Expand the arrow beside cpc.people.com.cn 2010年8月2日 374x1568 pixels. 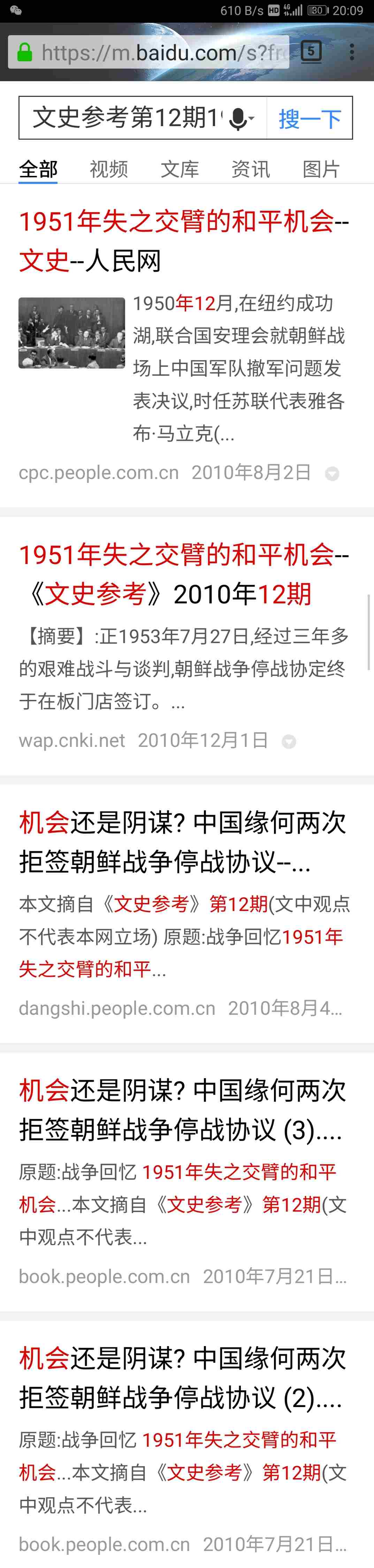(332, 473)
